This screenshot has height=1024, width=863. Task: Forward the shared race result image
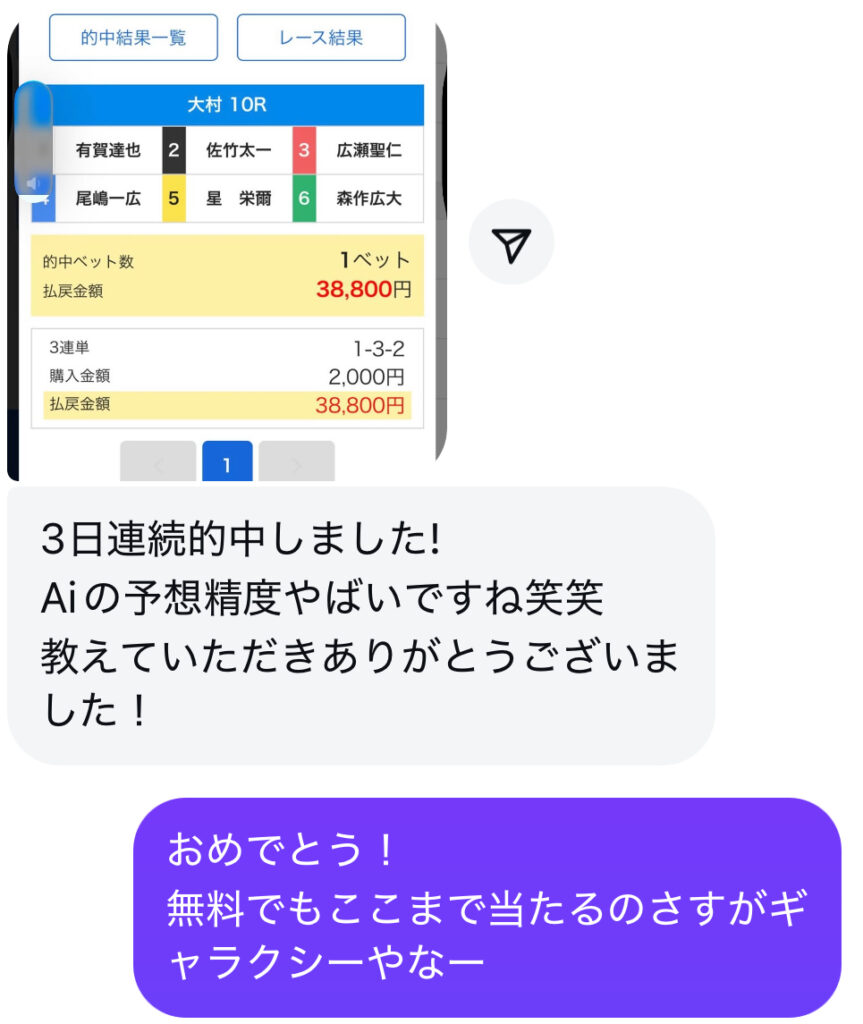point(511,243)
